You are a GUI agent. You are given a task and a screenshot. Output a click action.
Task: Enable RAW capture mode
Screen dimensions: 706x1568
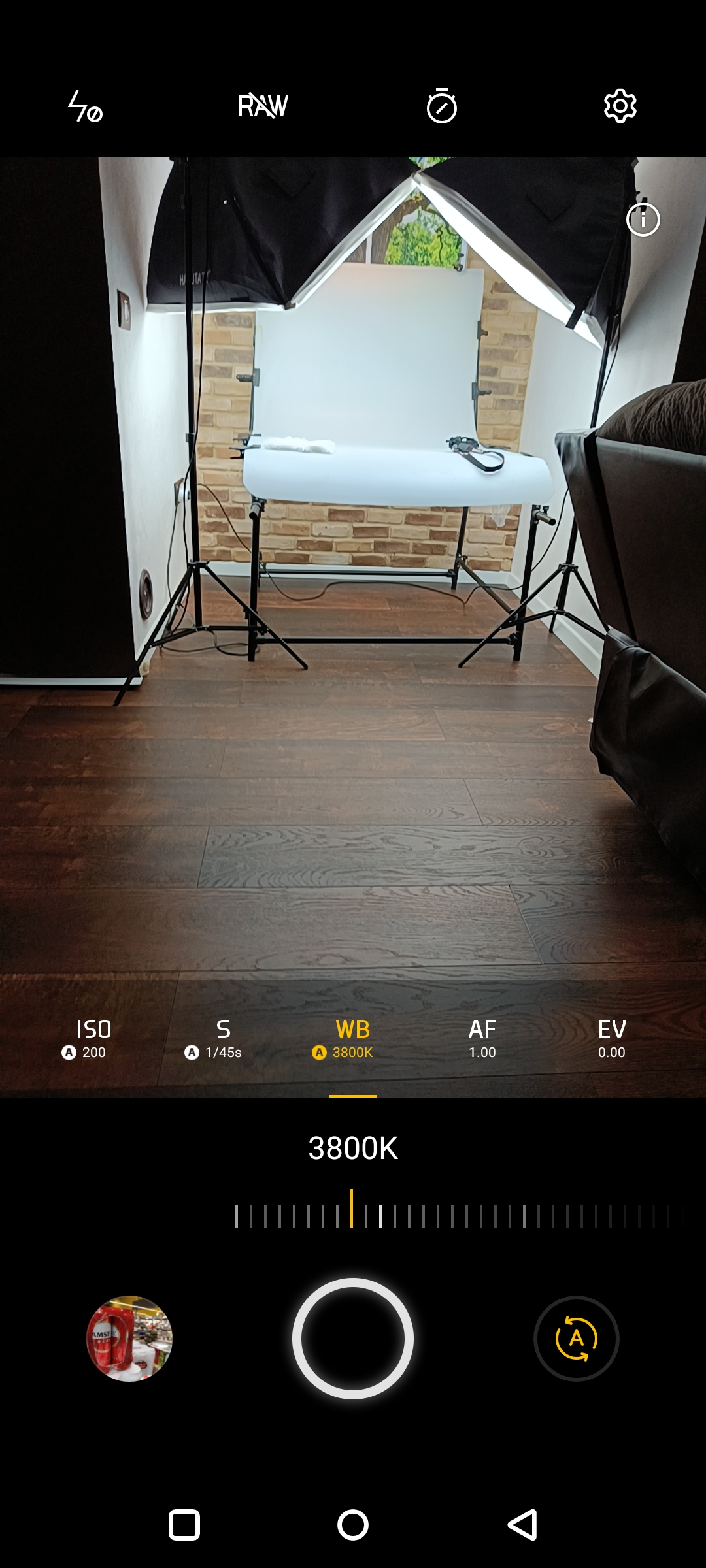[263, 106]
